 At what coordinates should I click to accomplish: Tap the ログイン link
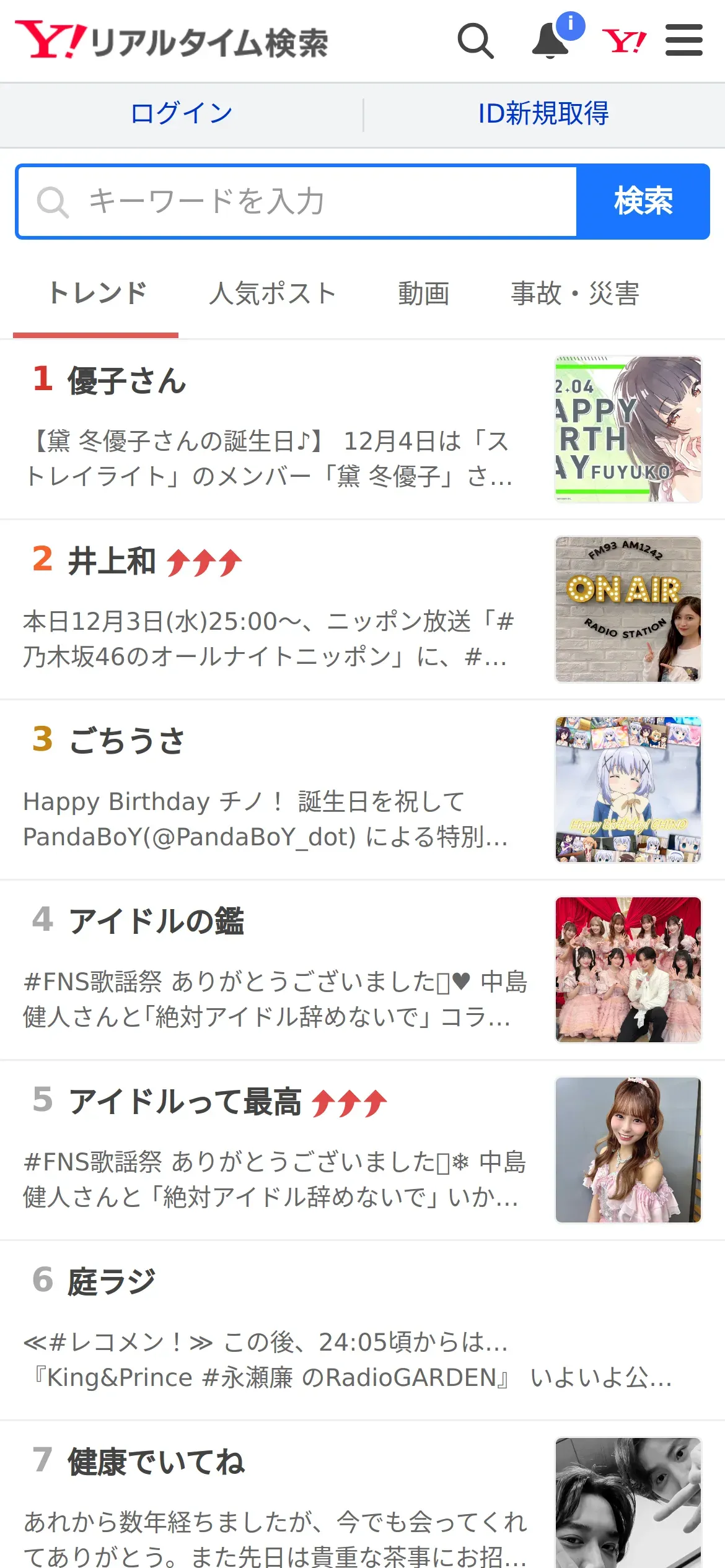[x=182, y=114]
